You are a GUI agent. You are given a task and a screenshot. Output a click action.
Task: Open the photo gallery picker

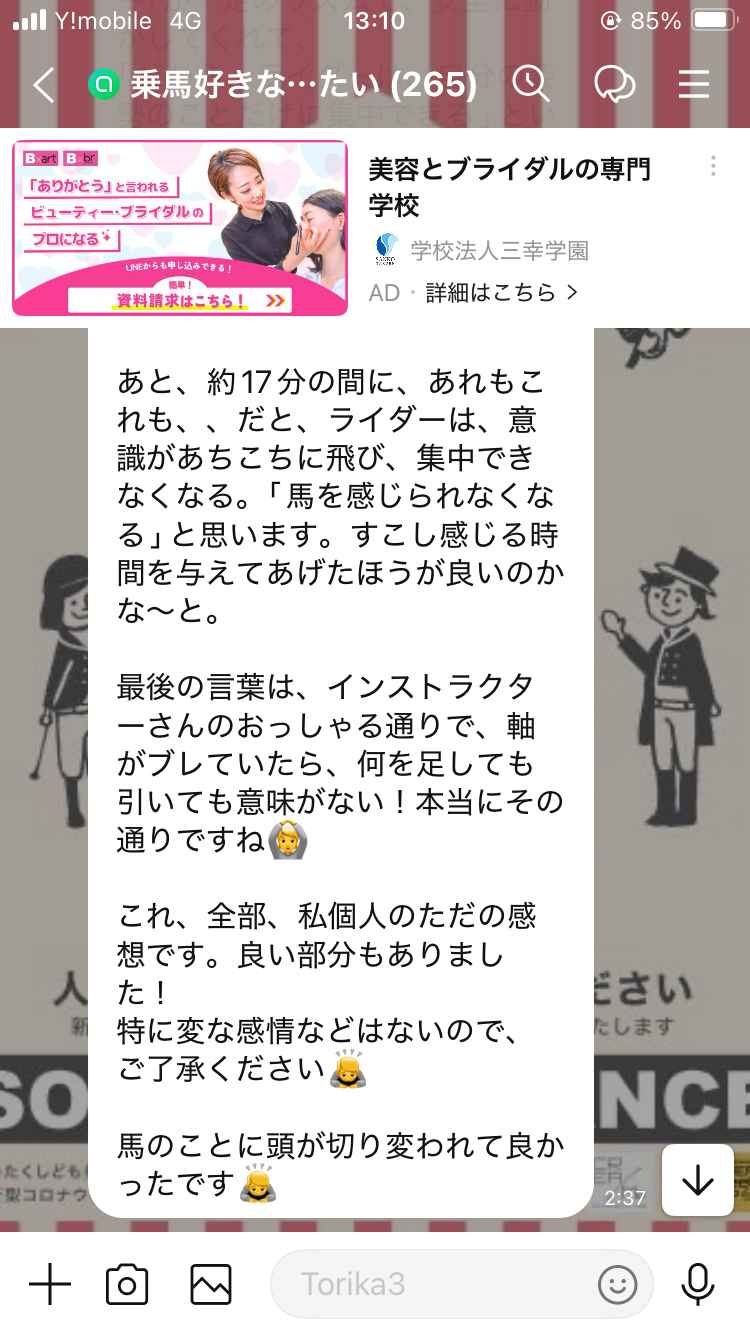click(211, 1283)
